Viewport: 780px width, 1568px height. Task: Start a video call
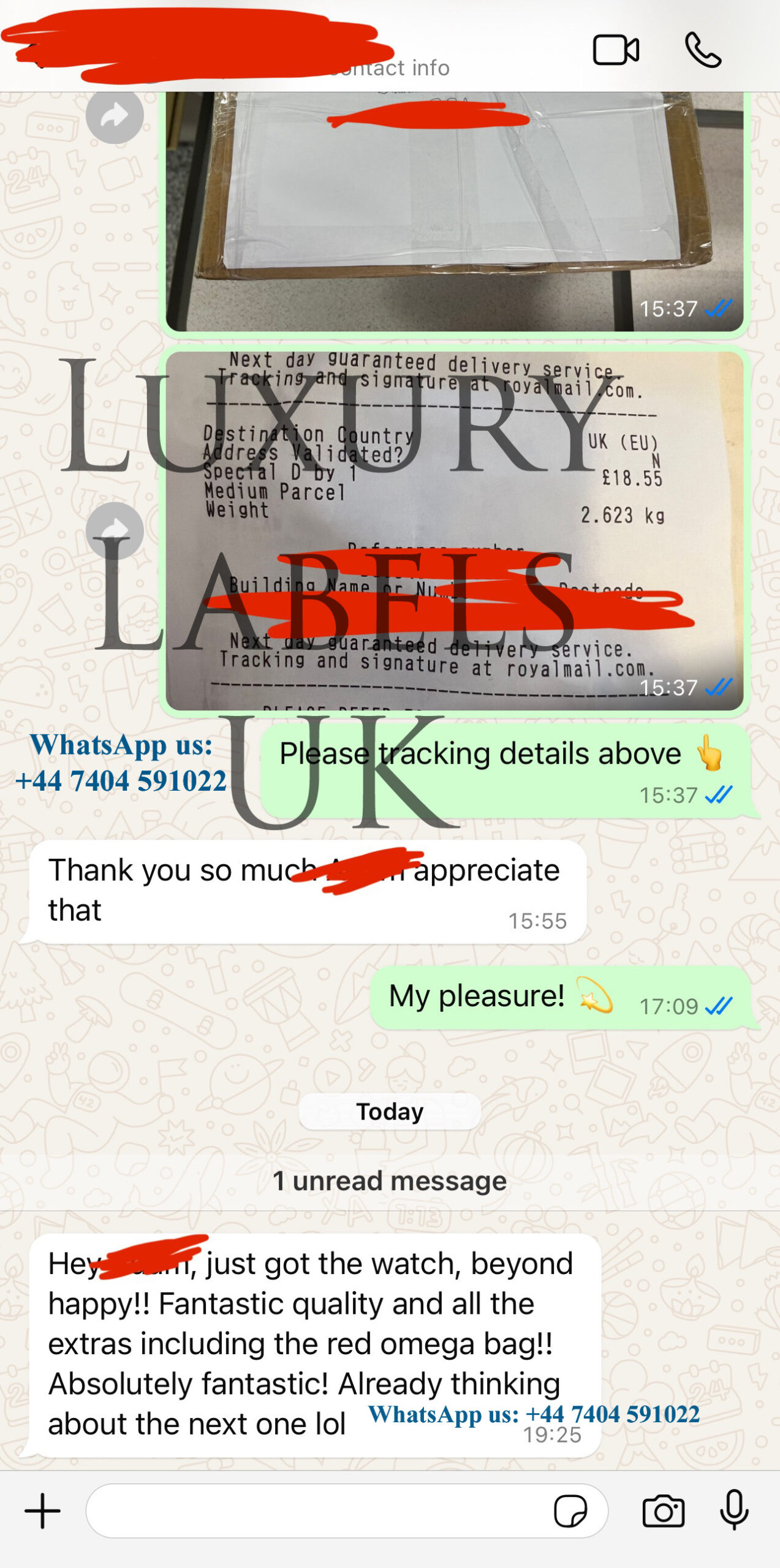[616, 50]
